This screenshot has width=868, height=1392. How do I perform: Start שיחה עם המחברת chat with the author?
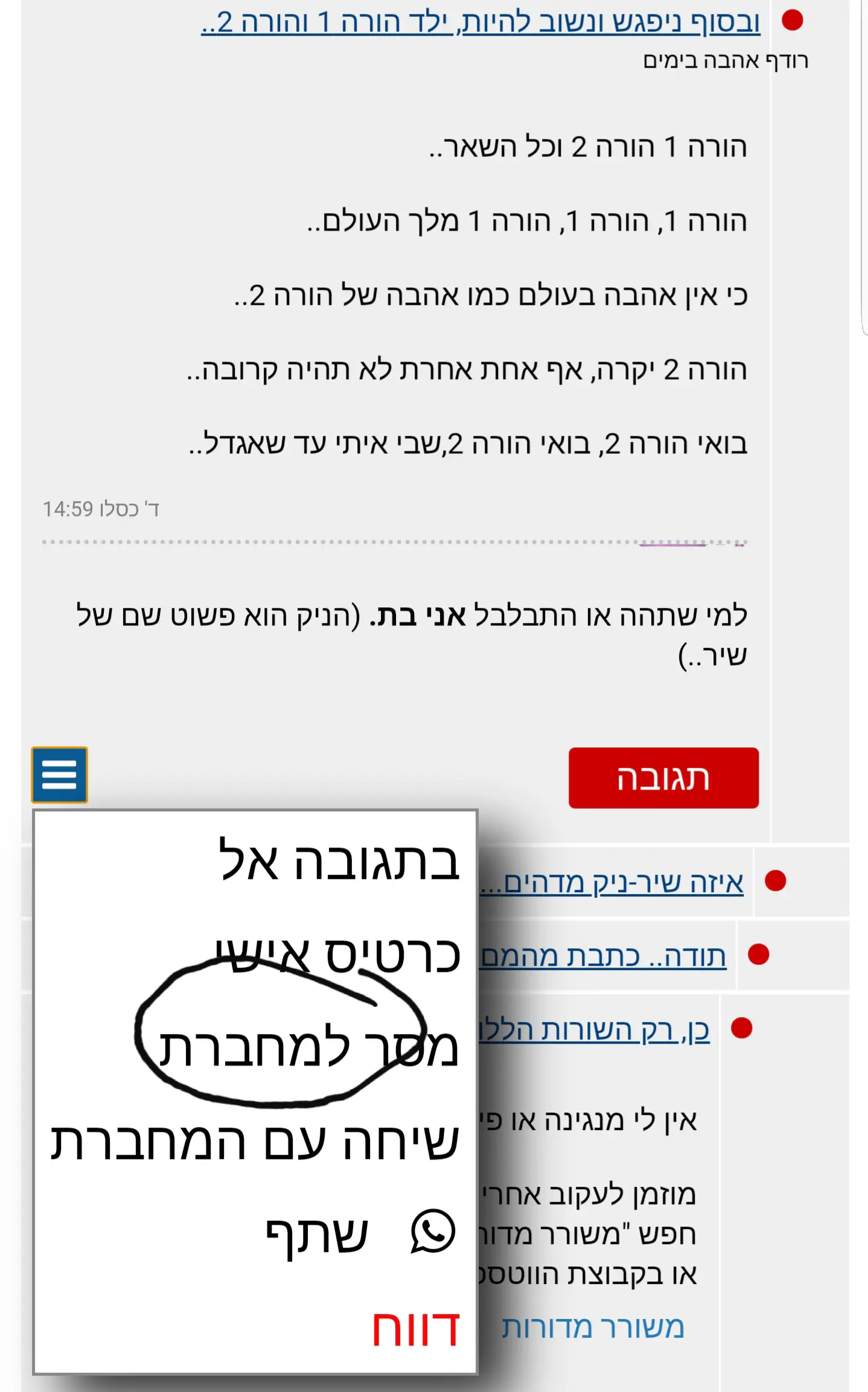(x=255, y=1142)
